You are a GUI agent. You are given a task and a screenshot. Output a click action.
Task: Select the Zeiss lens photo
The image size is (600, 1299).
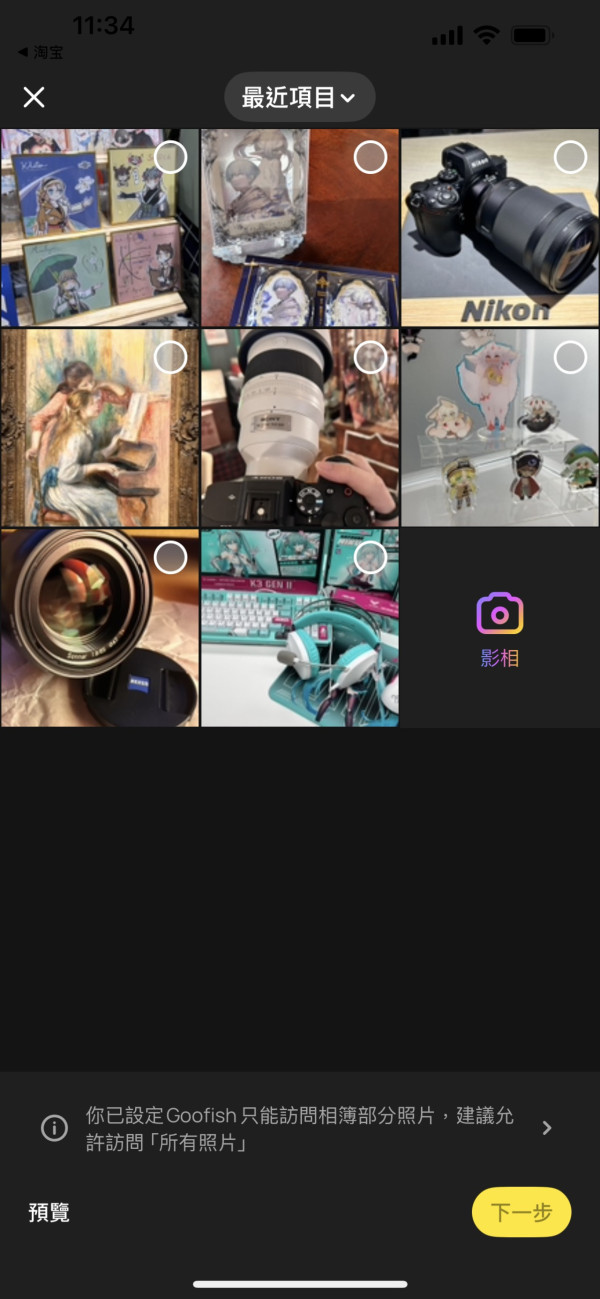[171, 557]
